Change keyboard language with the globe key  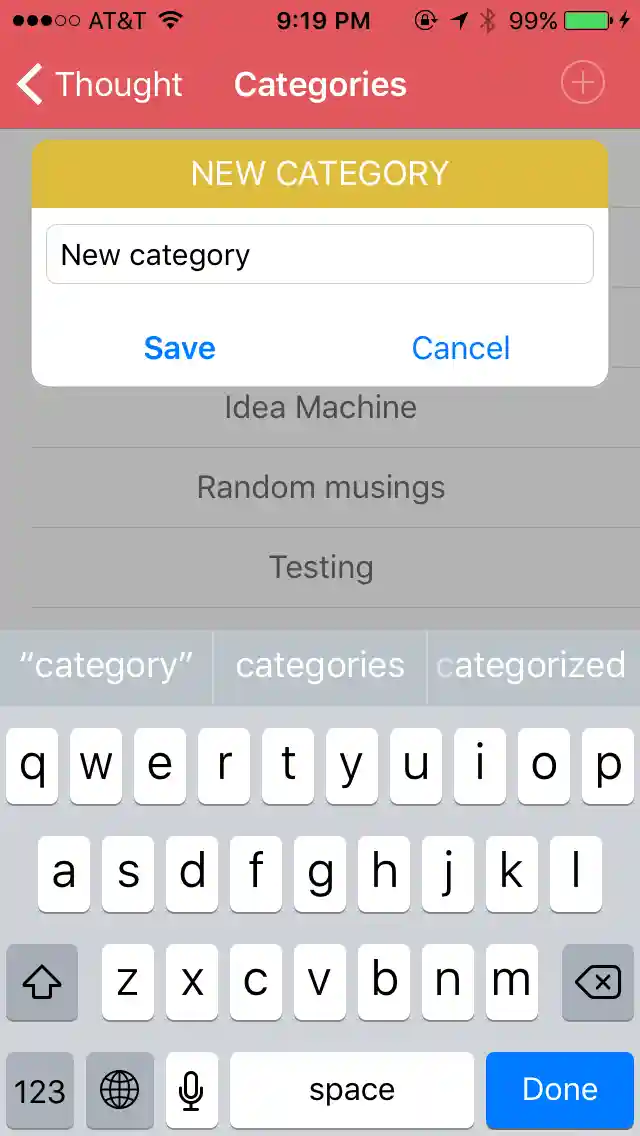120,1089
